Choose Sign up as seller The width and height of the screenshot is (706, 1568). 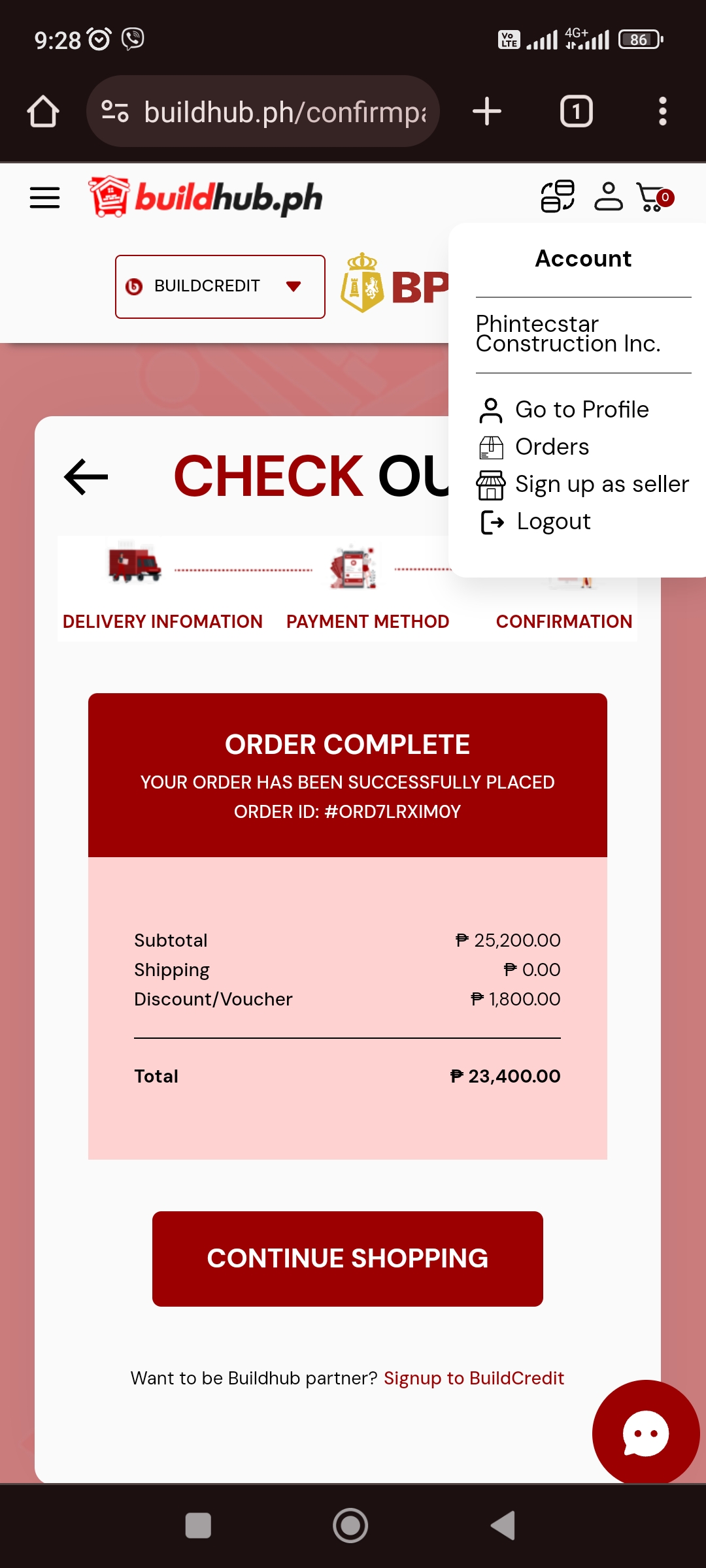pos(601,484)
